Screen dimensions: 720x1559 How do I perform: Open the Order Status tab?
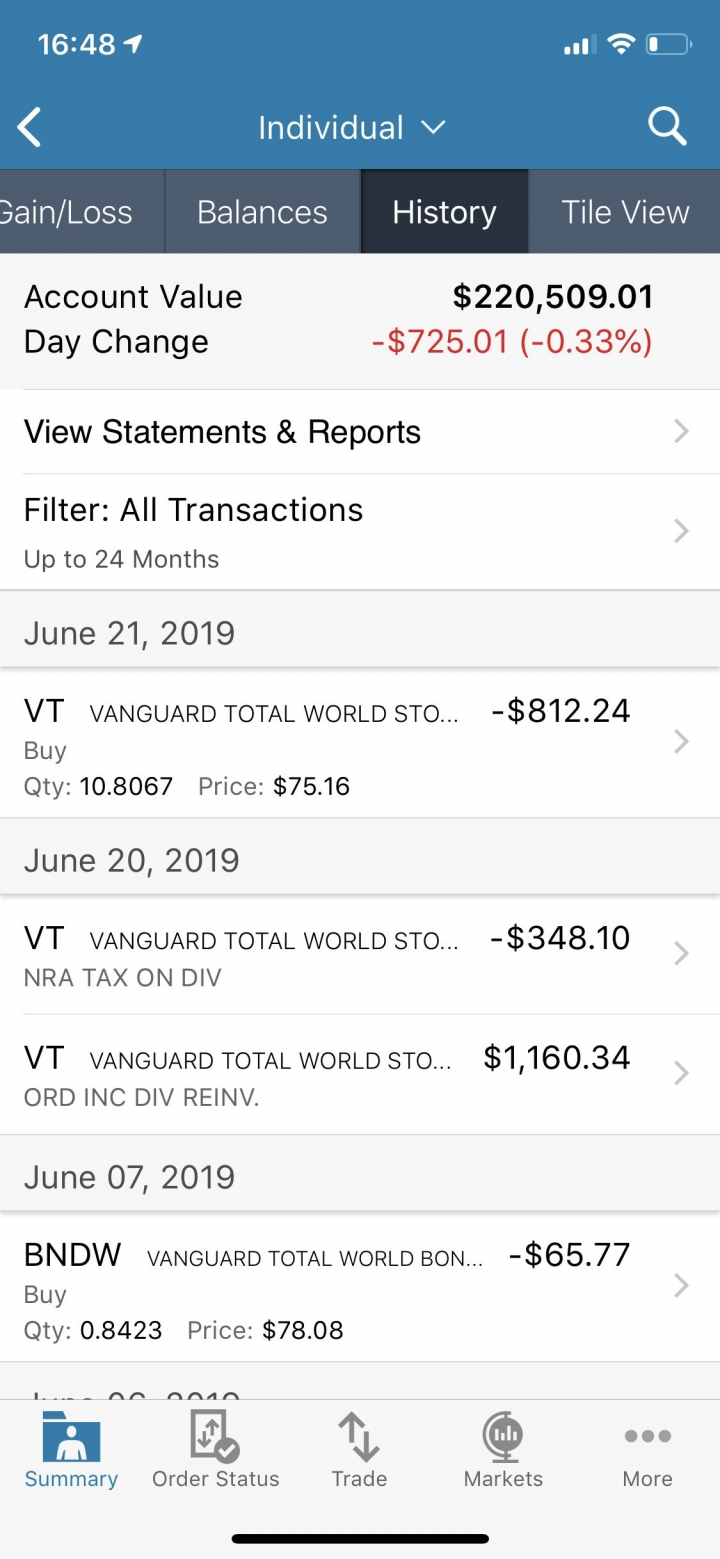215,1450
